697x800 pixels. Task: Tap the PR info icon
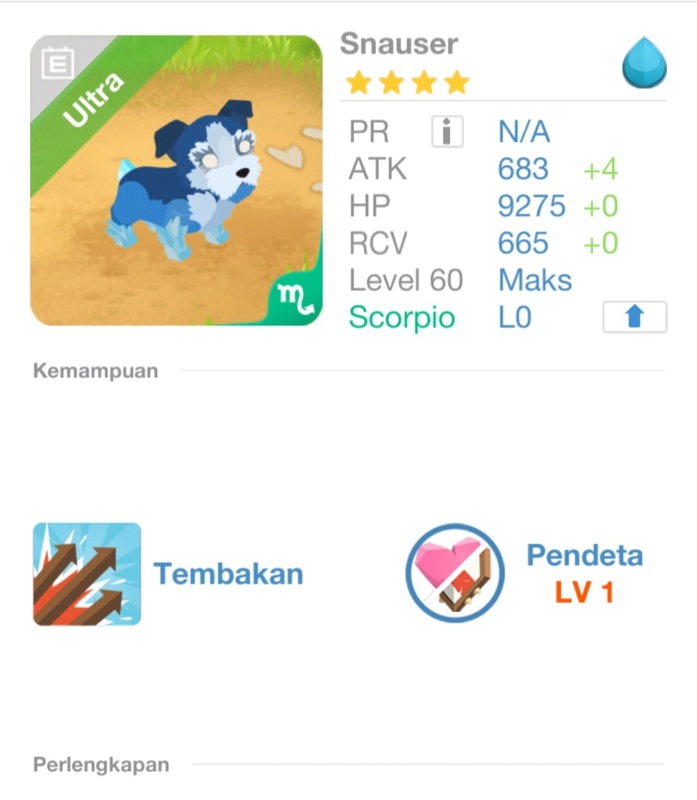(x=447, y=131)
